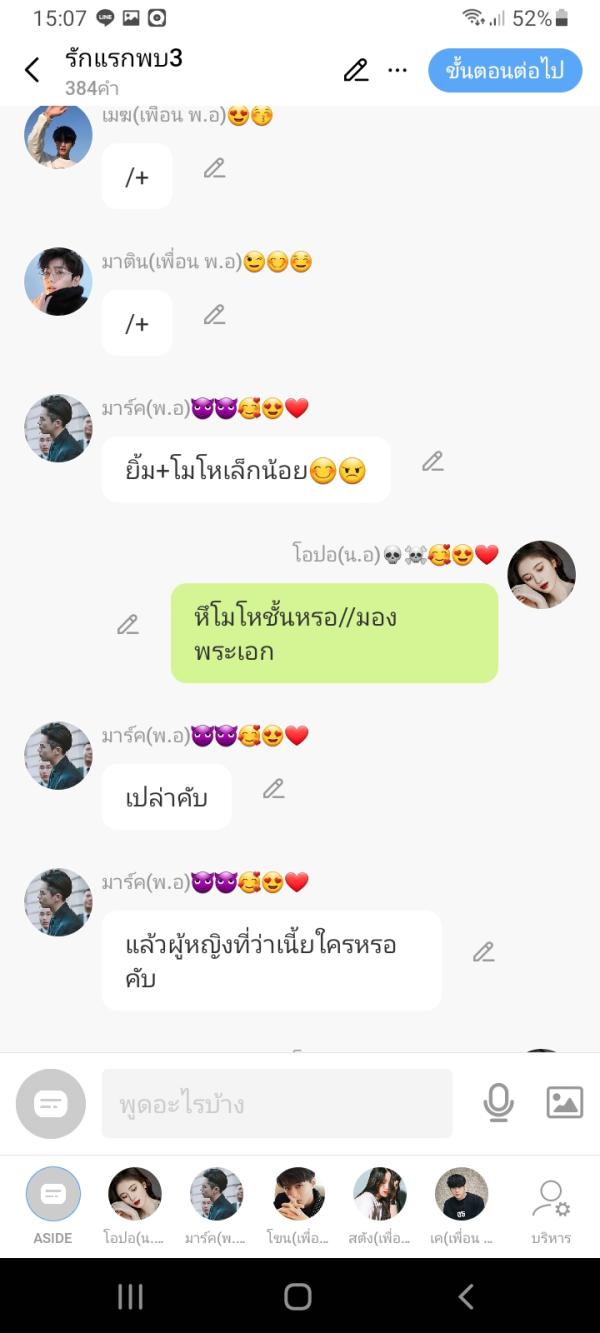Image resolution: width=600 pixels, height=1333 pixels.
Task: Edit the หึโมโหชั้นหรอ green message
Action: [x=128, y=624]
